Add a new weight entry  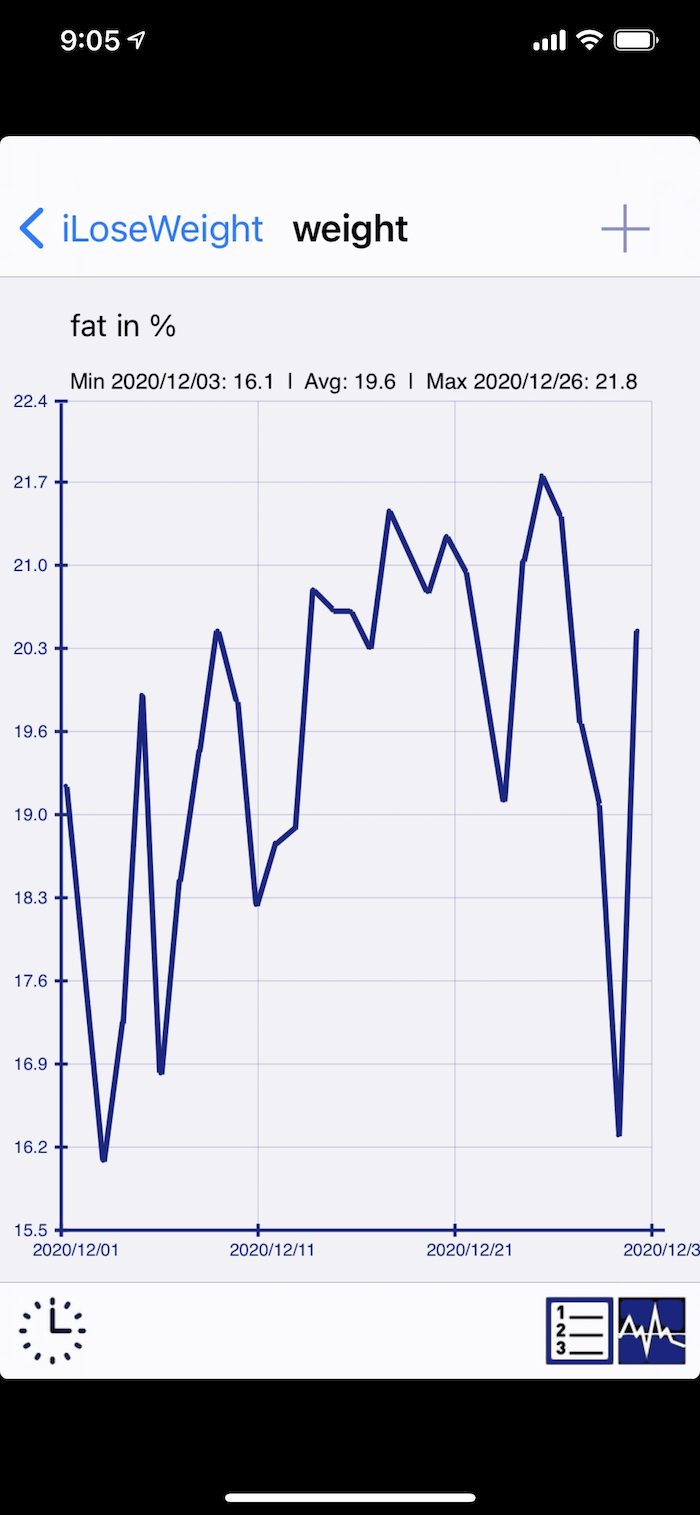coord(625,229)
